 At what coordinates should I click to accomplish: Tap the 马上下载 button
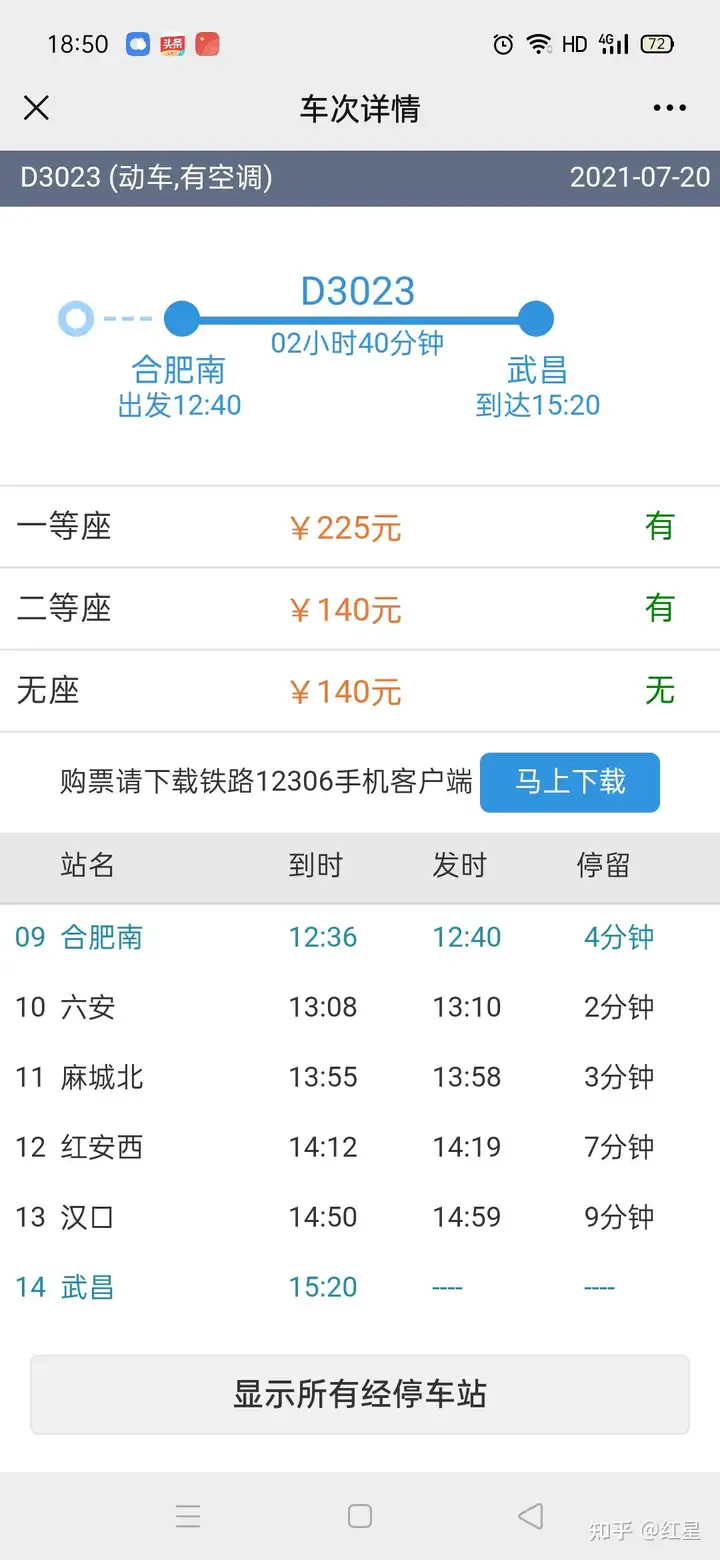tap(570, 782)
